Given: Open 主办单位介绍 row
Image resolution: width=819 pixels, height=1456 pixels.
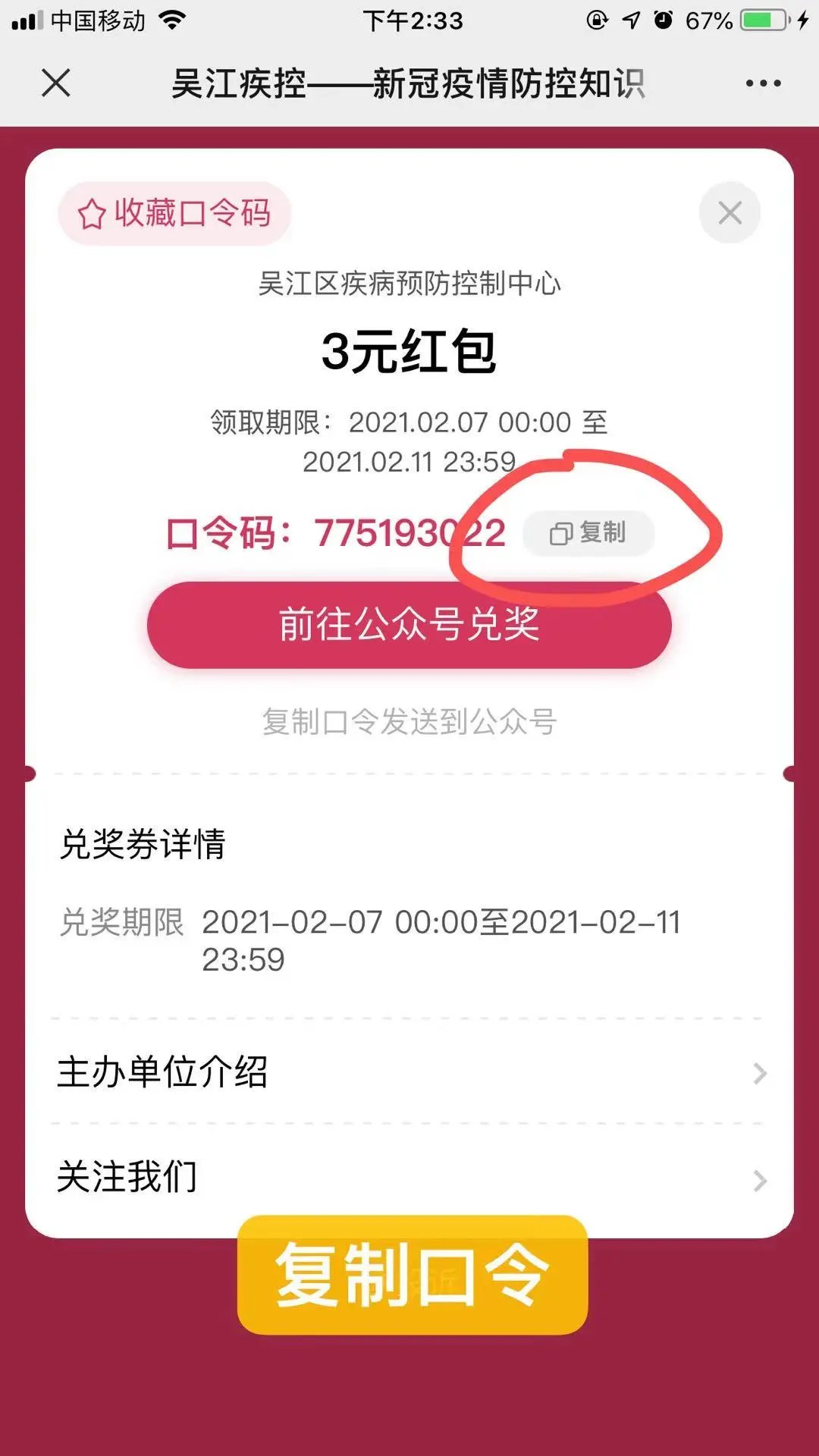Looking at the screenshot, I should pos(409,1072).
